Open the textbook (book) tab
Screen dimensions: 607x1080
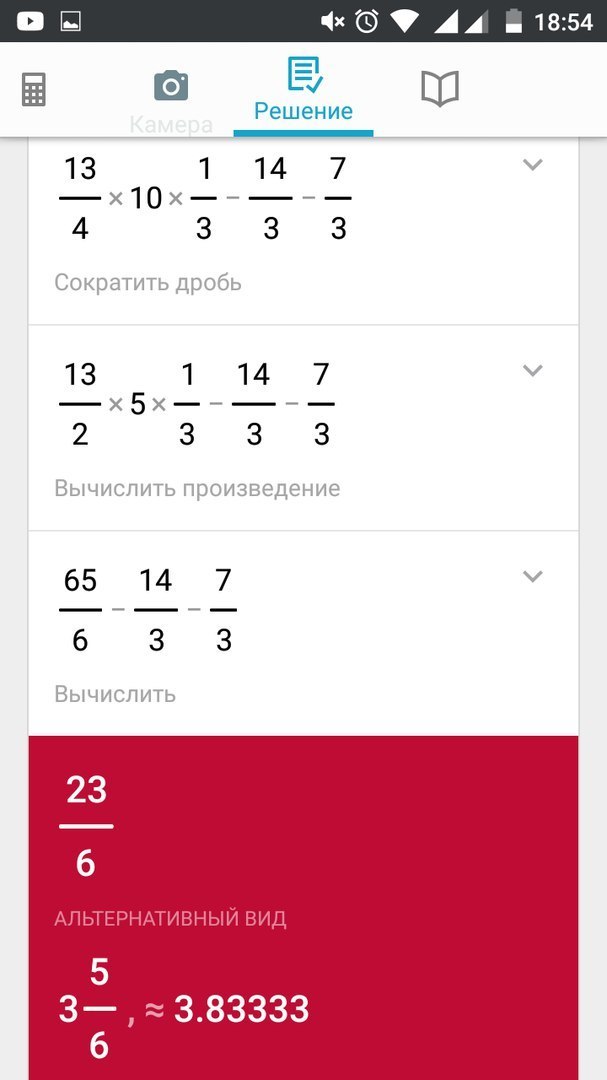pyautogui.click(x=440, y=89)
